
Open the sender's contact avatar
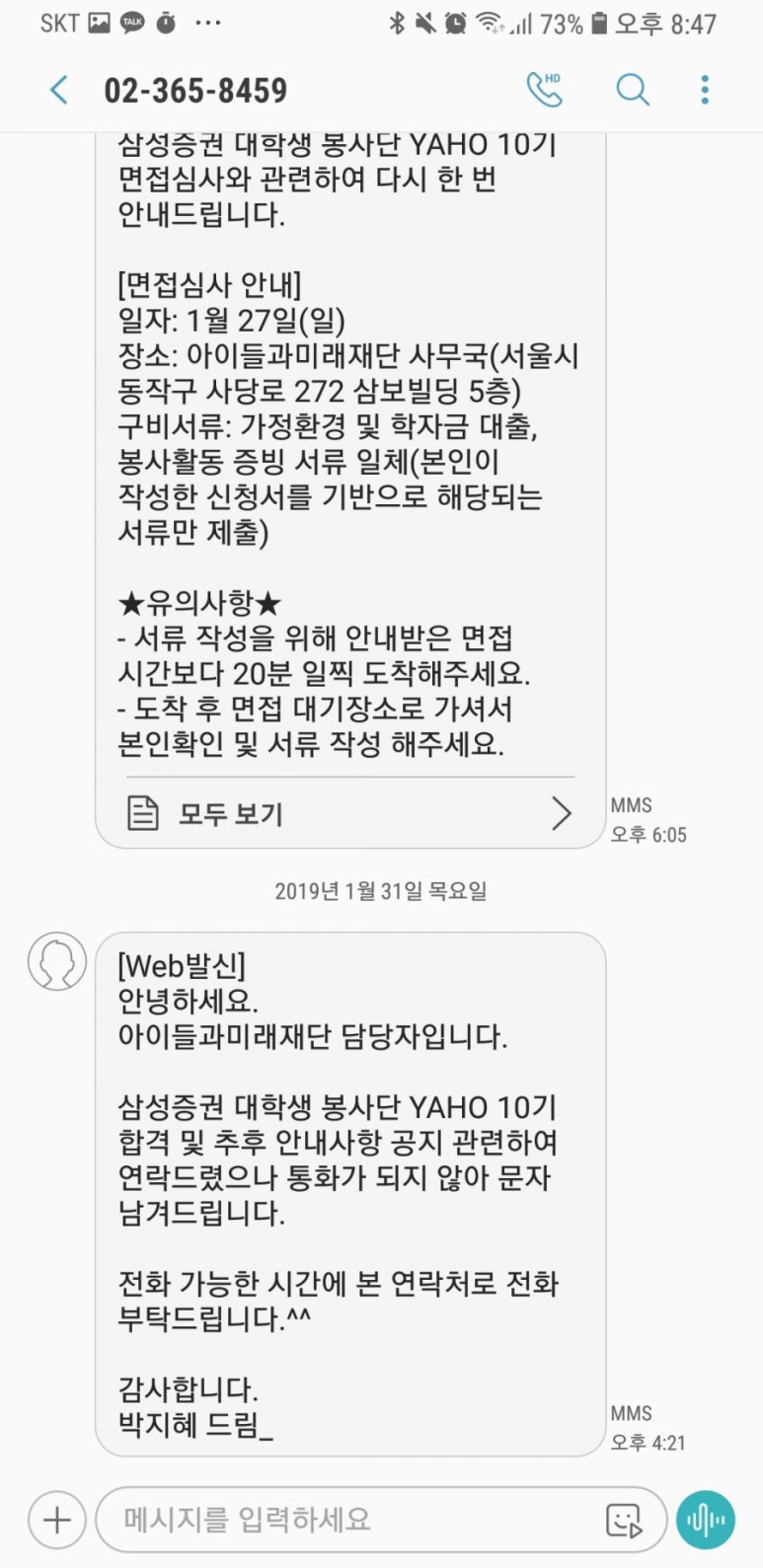pos(56,961)
